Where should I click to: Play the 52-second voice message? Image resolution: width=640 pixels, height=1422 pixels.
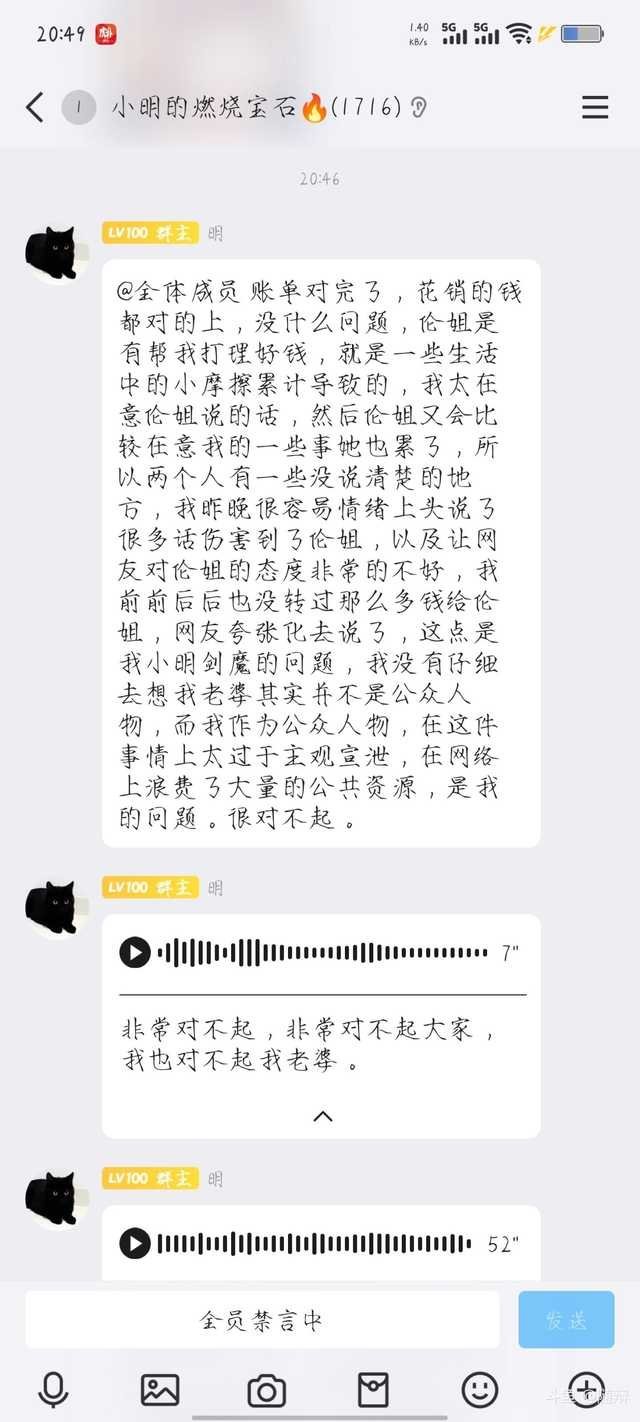(x=135, y=1243)
